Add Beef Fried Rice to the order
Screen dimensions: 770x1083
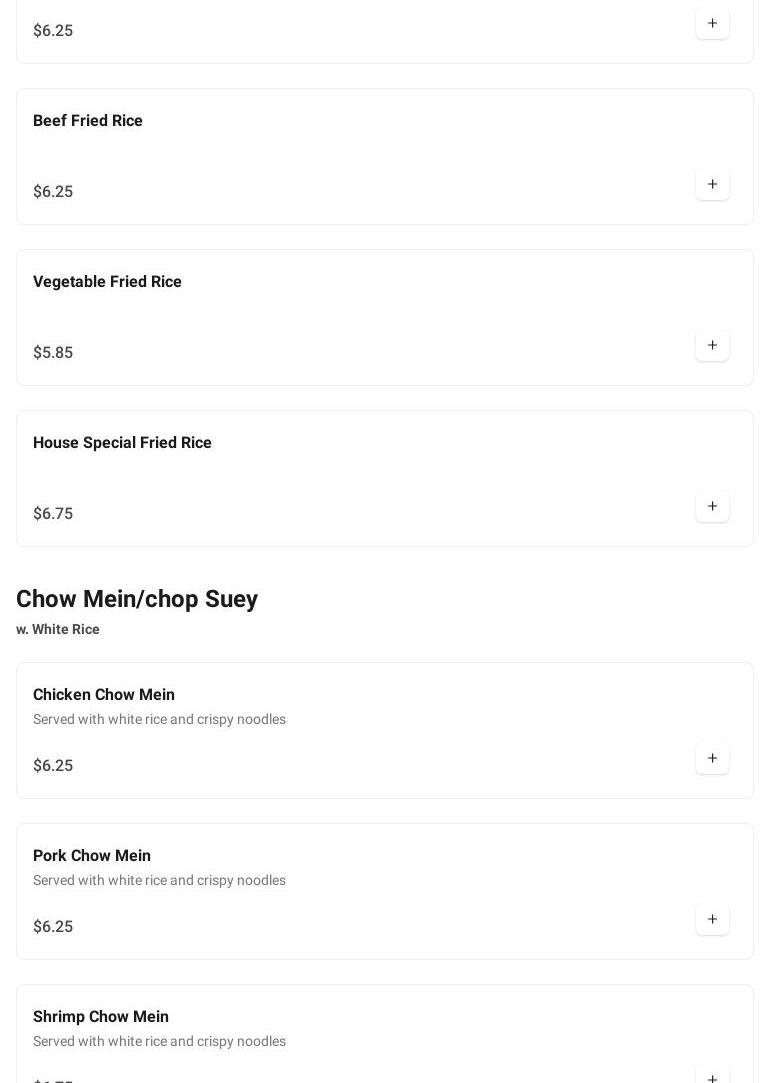point(712,184)
